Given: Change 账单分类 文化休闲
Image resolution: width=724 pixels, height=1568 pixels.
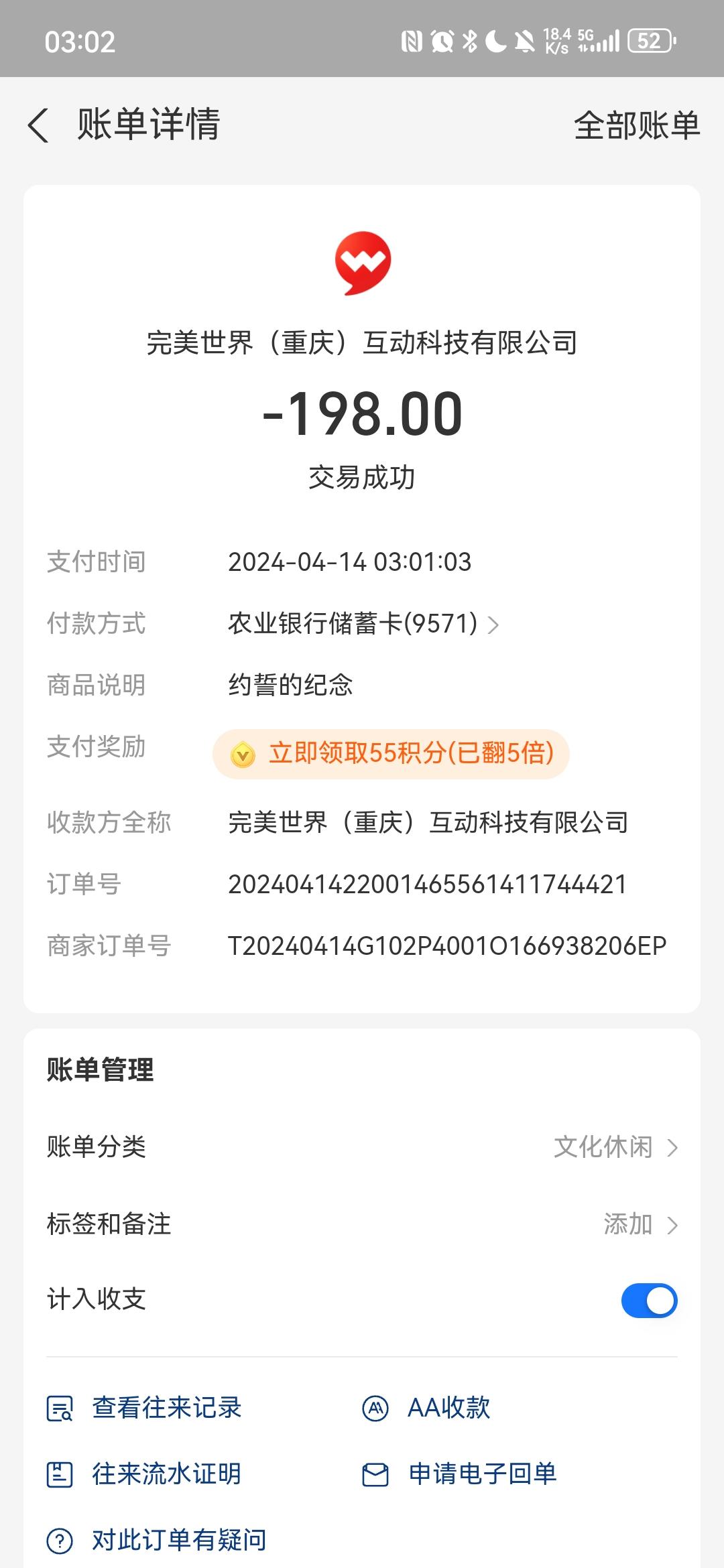Looking at the screenshot, I should 362,1147.
